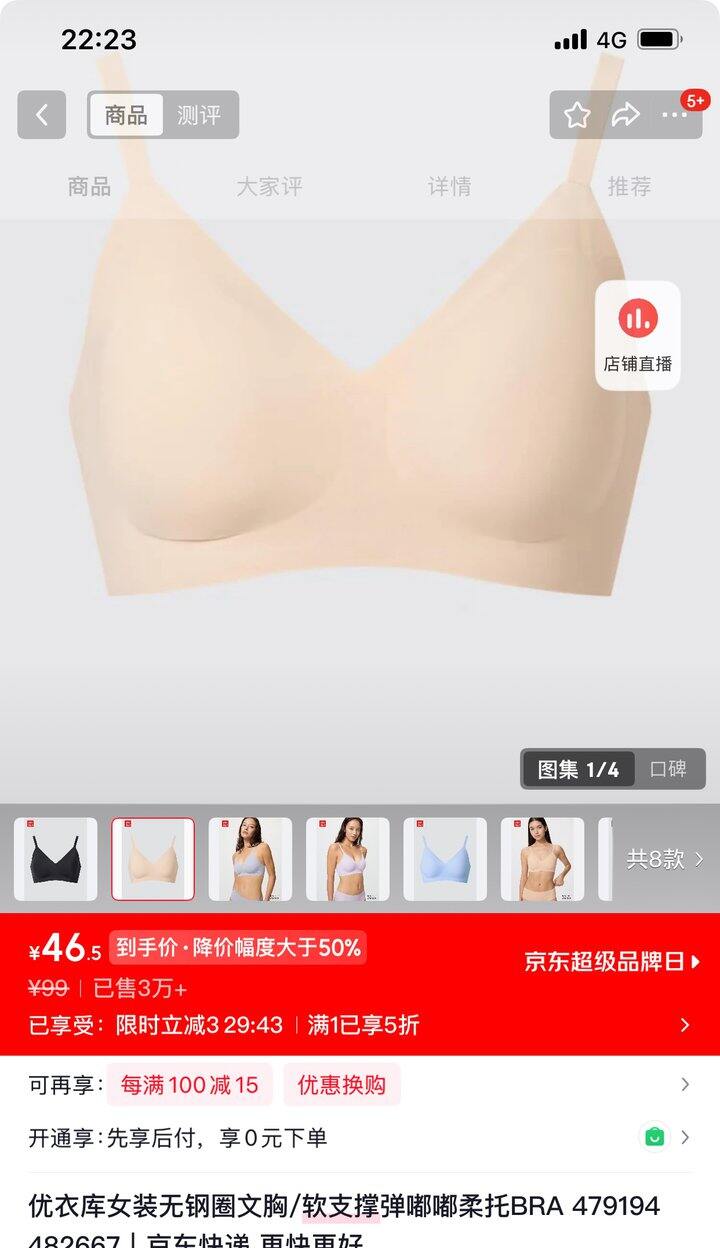Tap the 每满100减15 coupon chip
The height and width of the screenshot is (1248, 720).
[x=189, y=1085]
